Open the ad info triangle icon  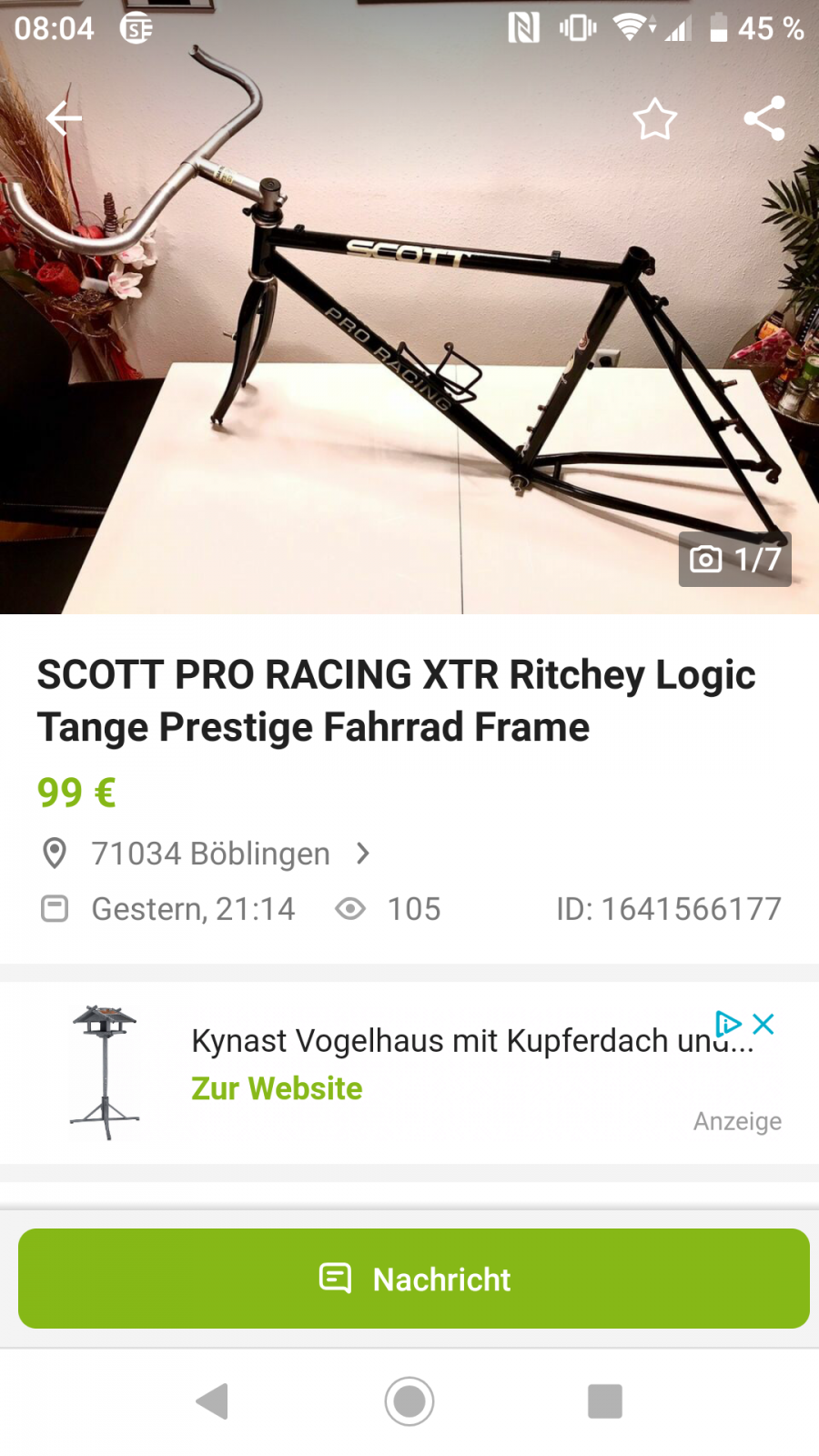click(728, 1024)
